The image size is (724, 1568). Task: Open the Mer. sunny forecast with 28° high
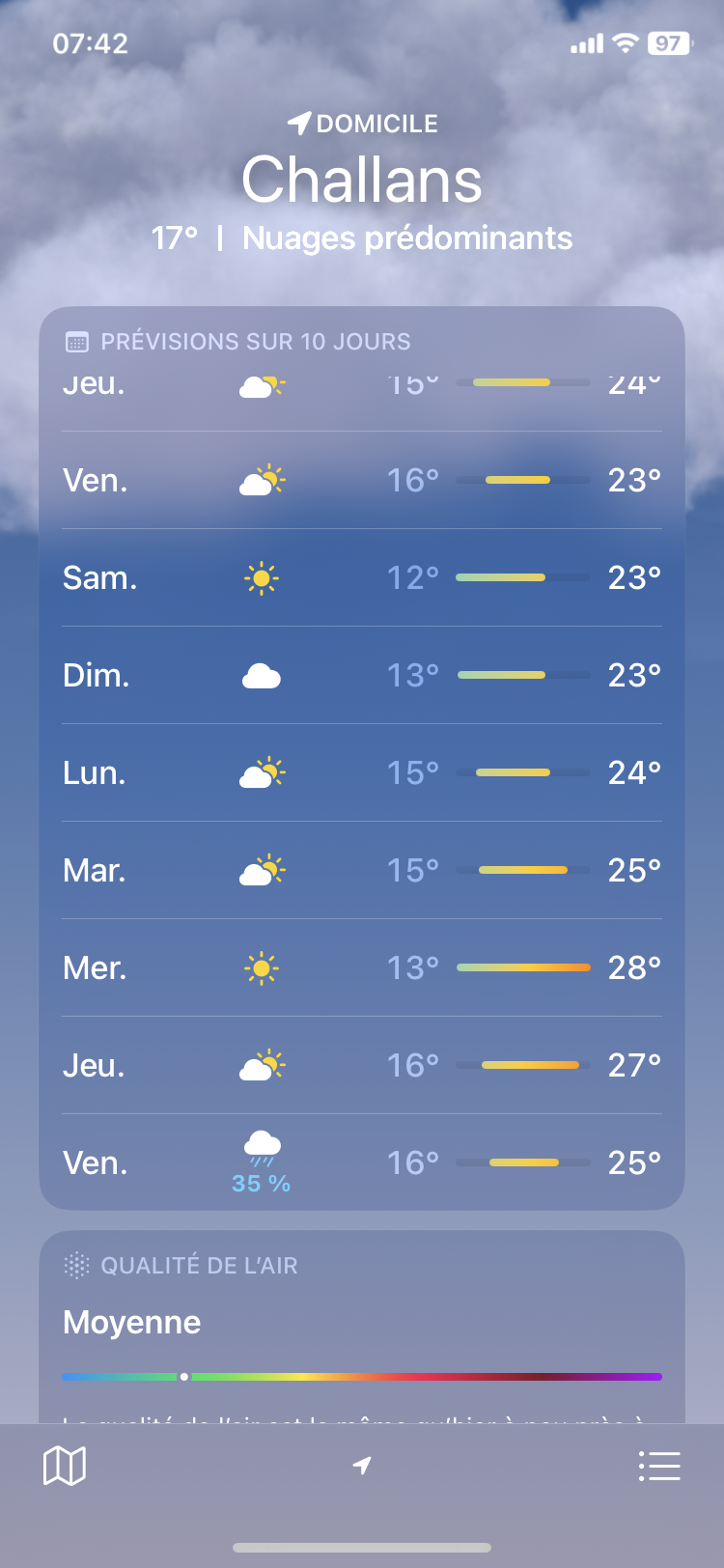362,968
